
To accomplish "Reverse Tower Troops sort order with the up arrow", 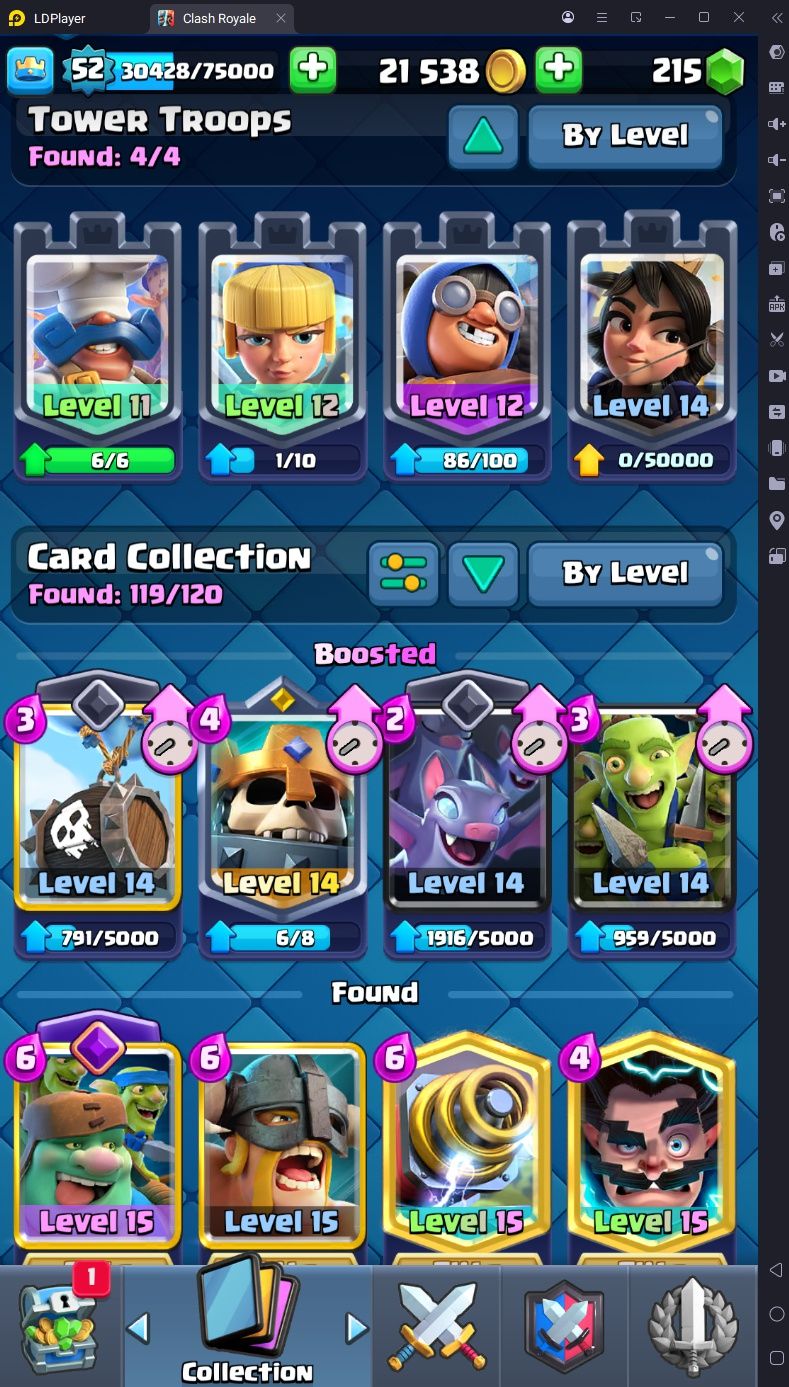I will click(483, 136).
